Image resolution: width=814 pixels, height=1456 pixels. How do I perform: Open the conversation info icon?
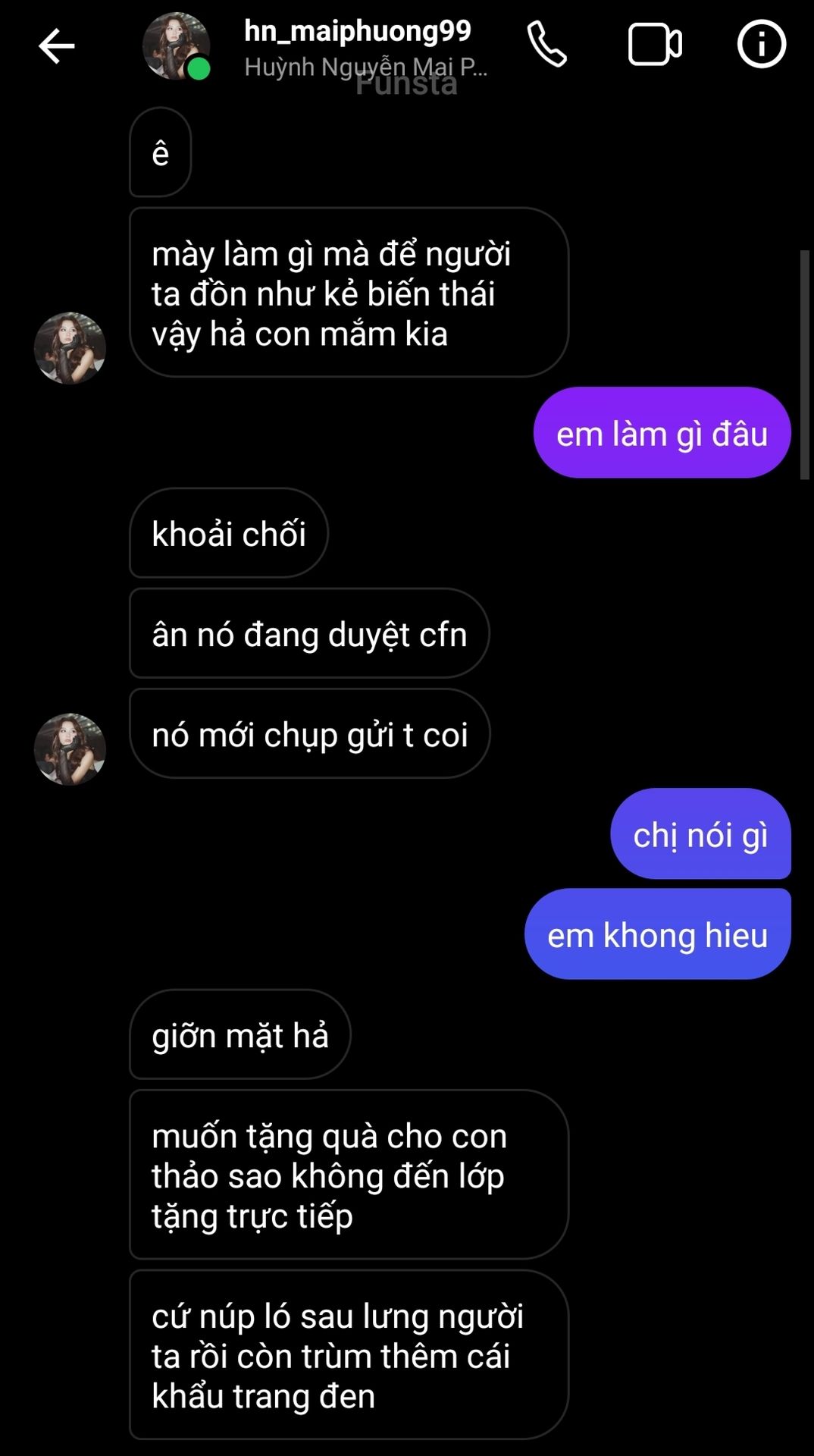[761, 45]
